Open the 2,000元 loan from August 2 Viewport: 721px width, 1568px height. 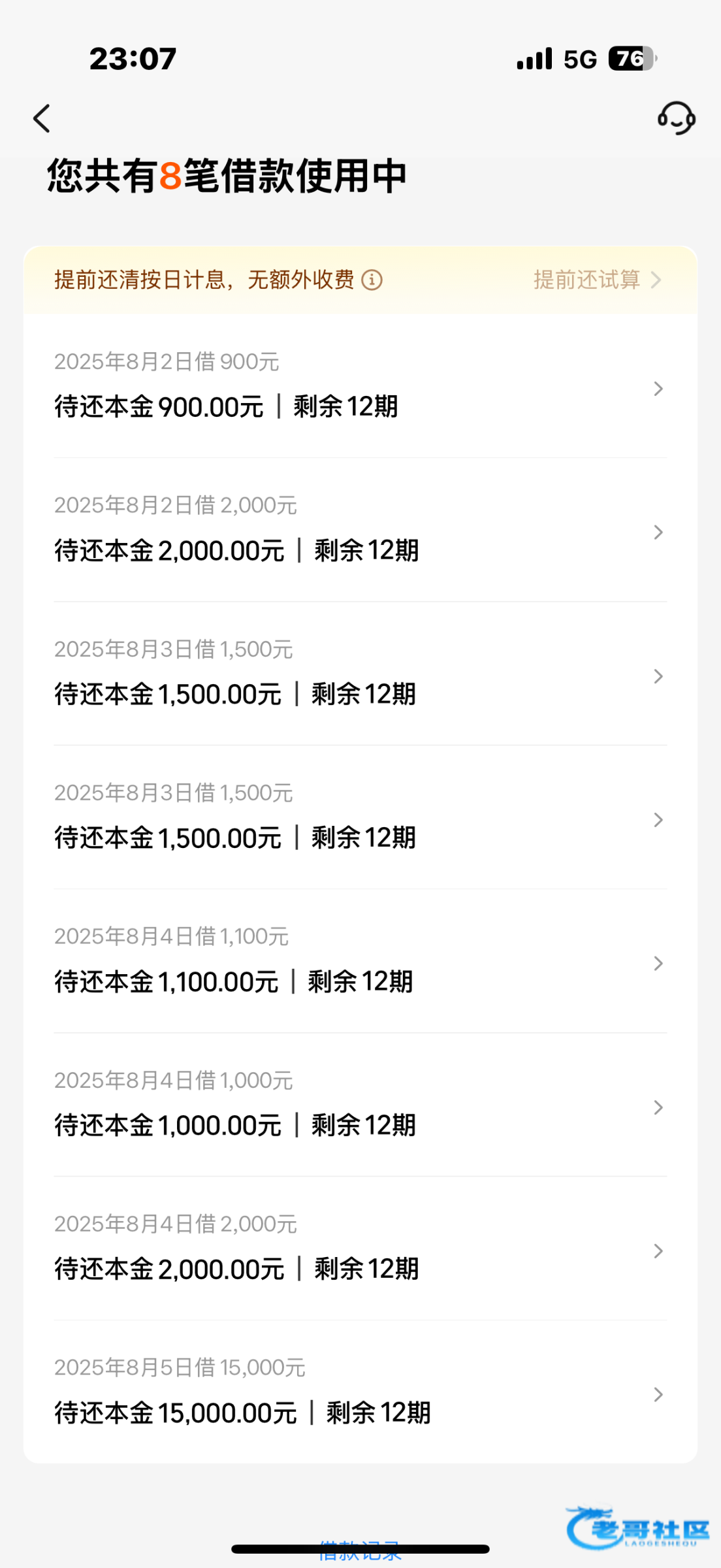(360, 530)
